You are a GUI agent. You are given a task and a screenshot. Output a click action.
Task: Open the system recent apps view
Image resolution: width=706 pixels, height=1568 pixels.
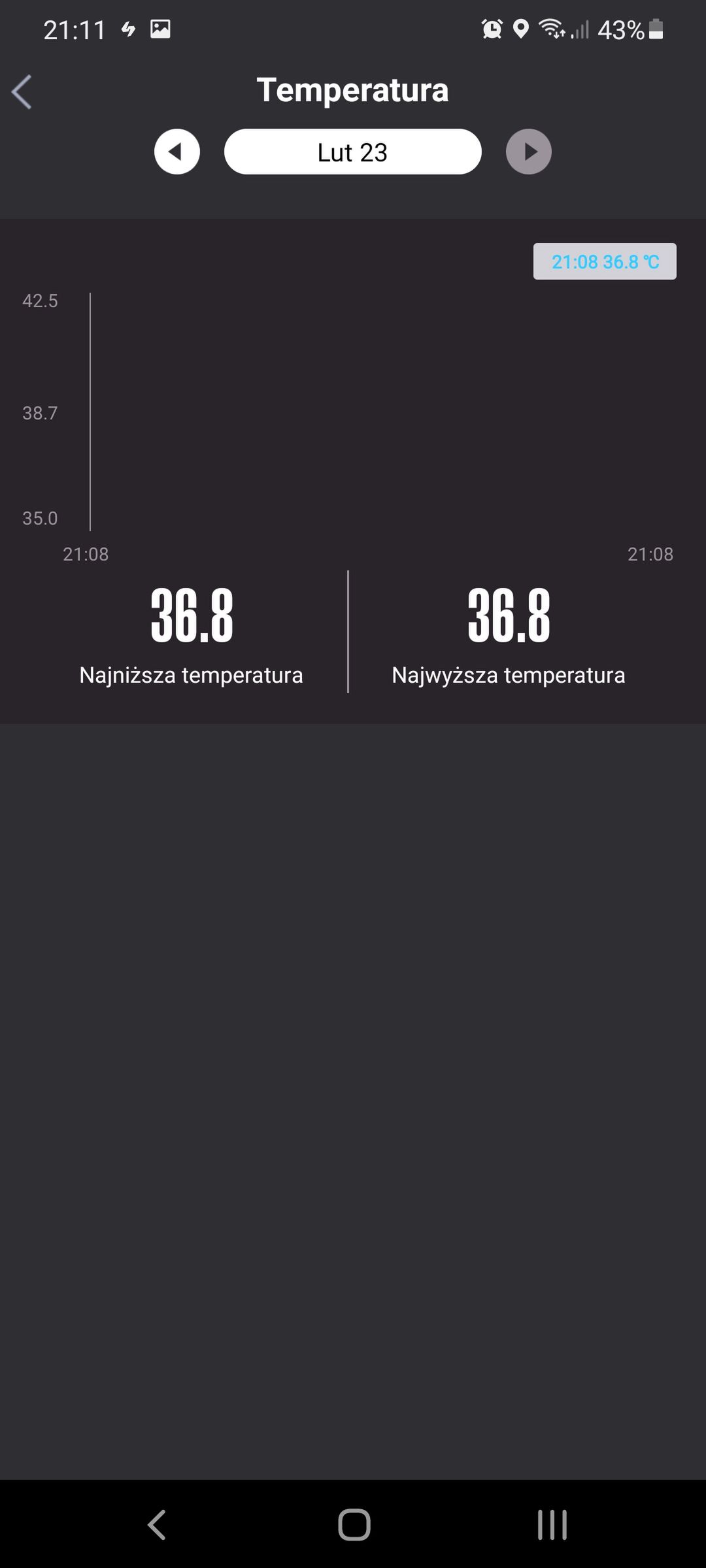coord(552,1525)
